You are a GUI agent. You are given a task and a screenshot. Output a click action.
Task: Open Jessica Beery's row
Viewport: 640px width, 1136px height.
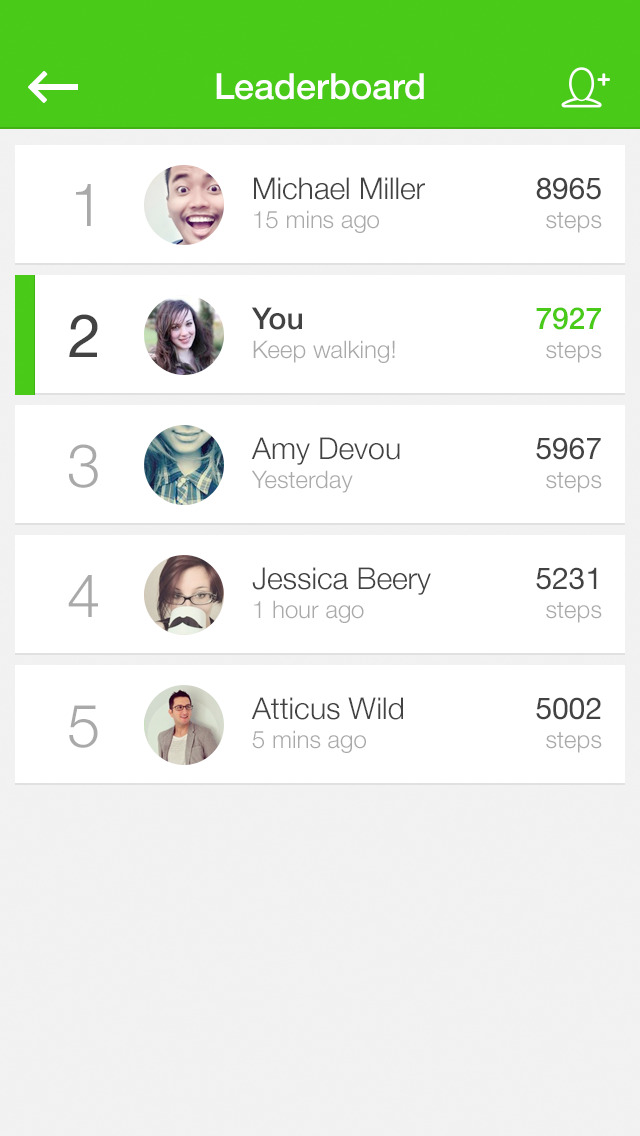coord(320,594)
